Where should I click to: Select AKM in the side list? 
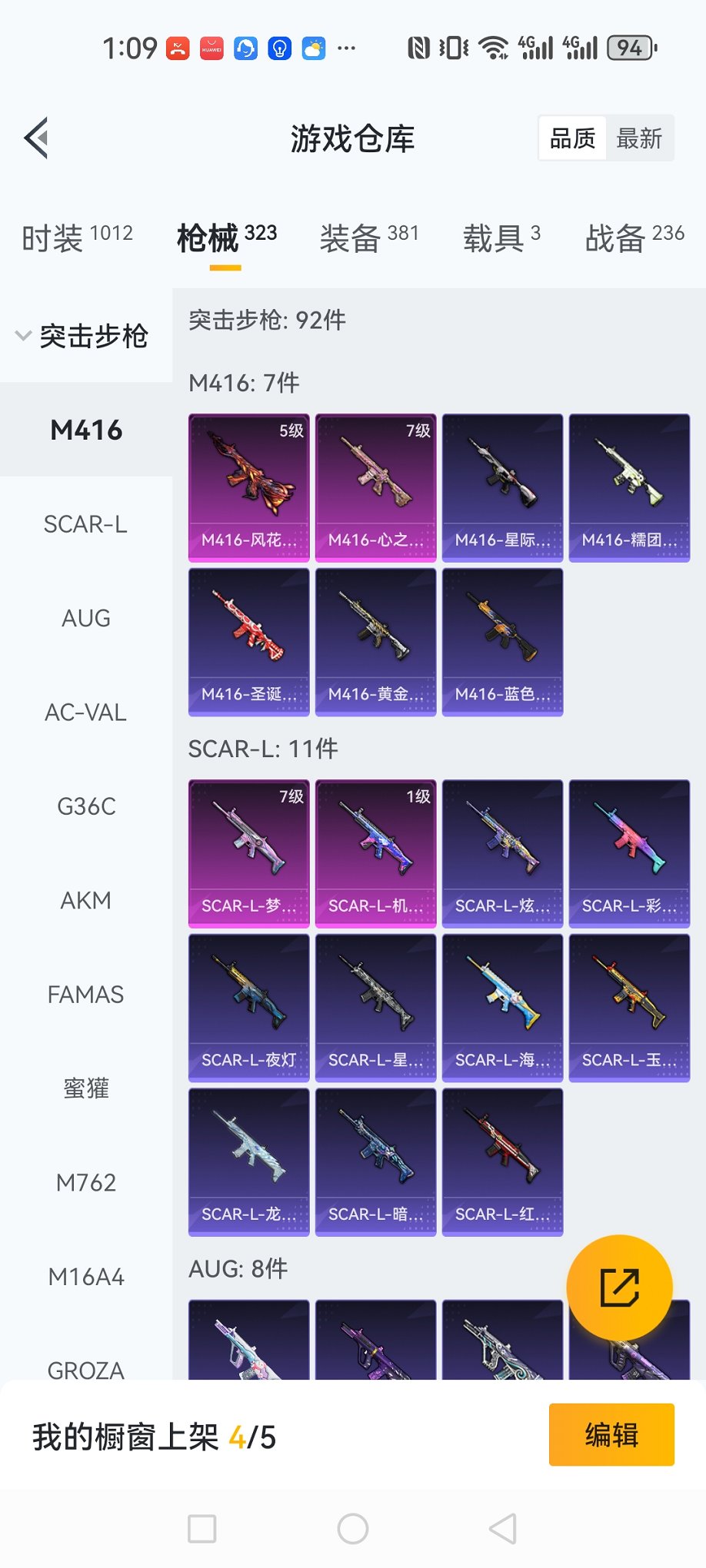coord(85,900)
